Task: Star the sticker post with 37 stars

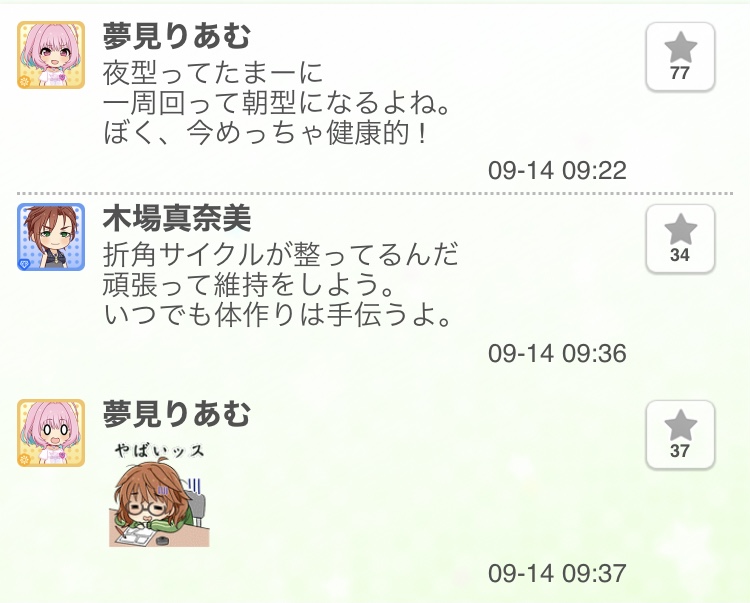Action: (x=680, y=434)
